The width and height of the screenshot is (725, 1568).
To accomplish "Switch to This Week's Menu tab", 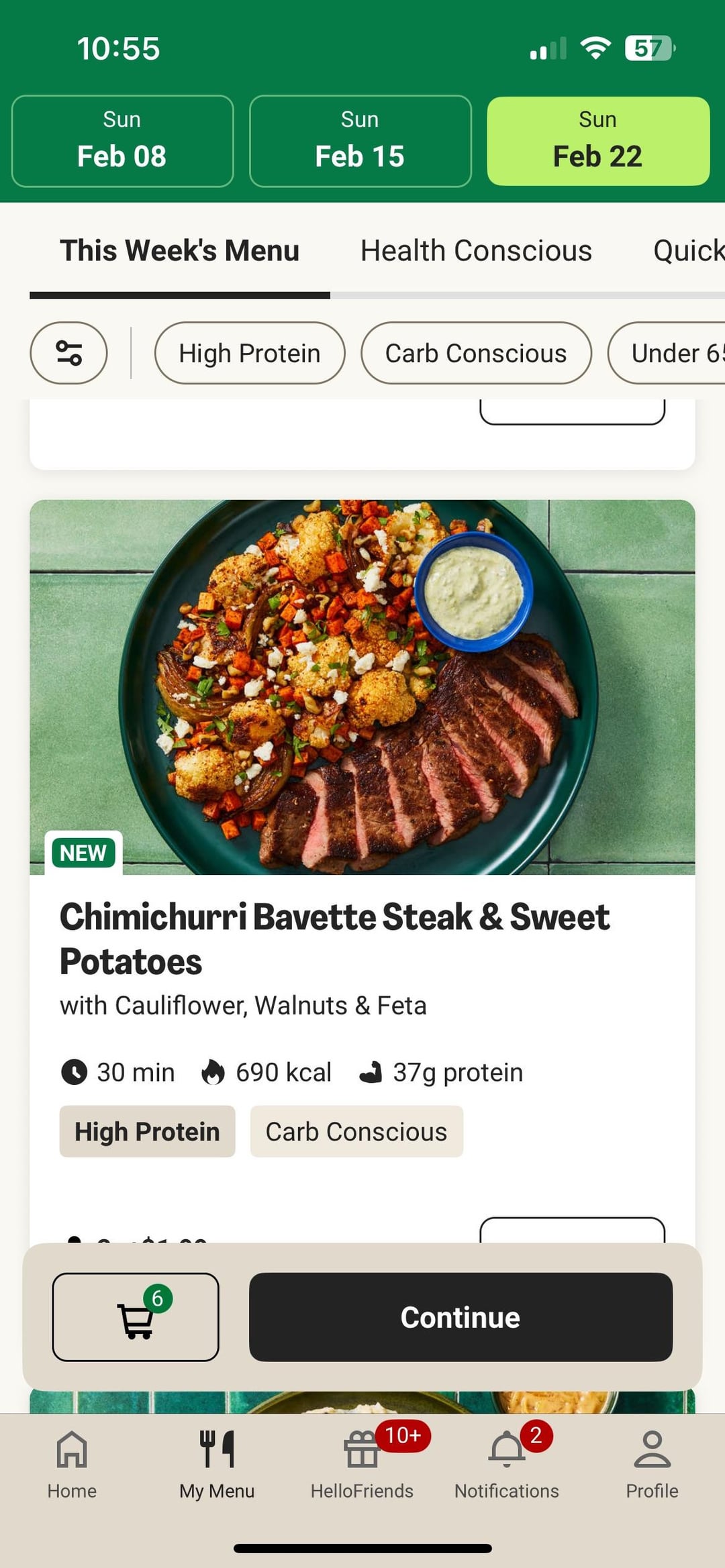I will (179, 251).
